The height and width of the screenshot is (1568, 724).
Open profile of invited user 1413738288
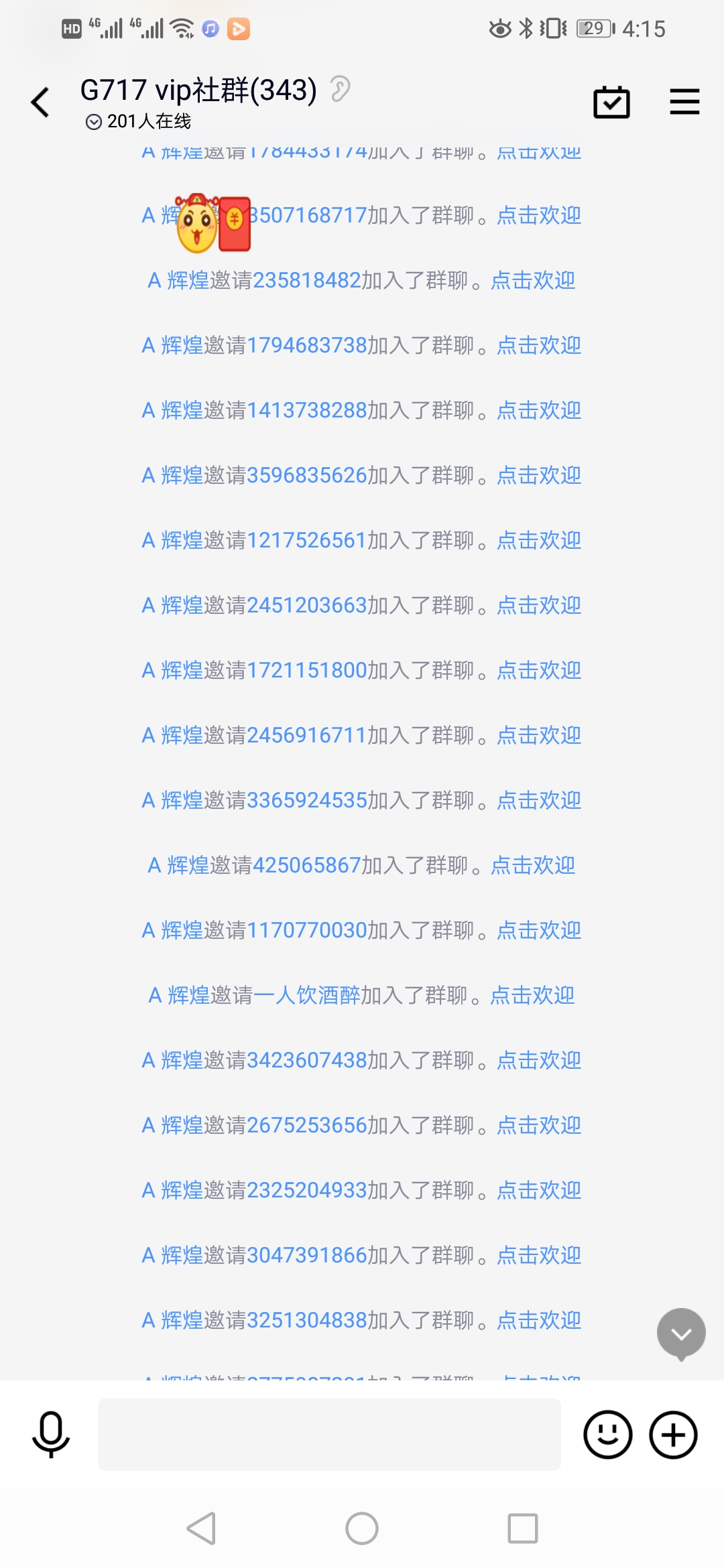tap(307, 410)
